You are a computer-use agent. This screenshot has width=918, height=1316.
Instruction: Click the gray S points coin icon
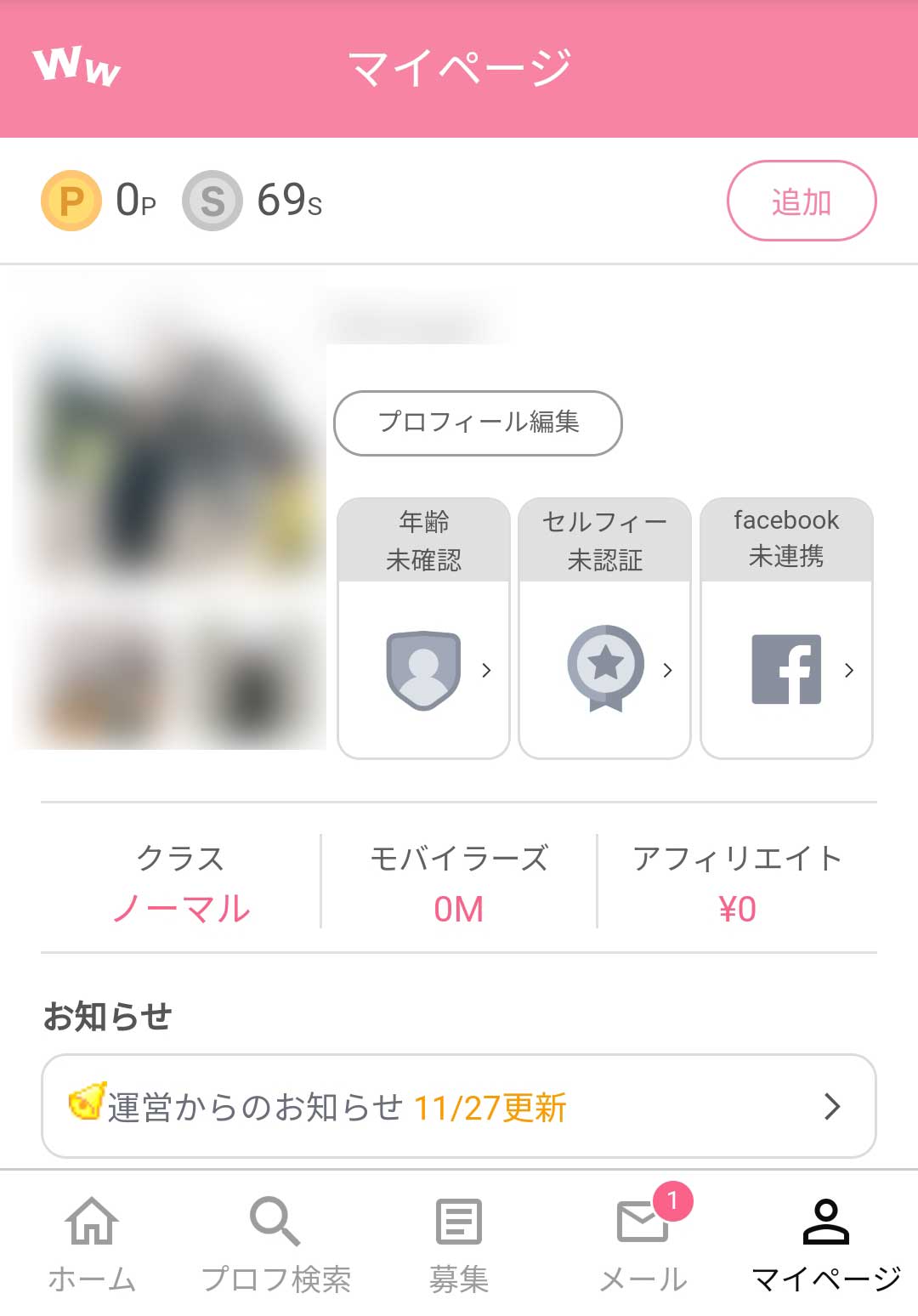212,200
